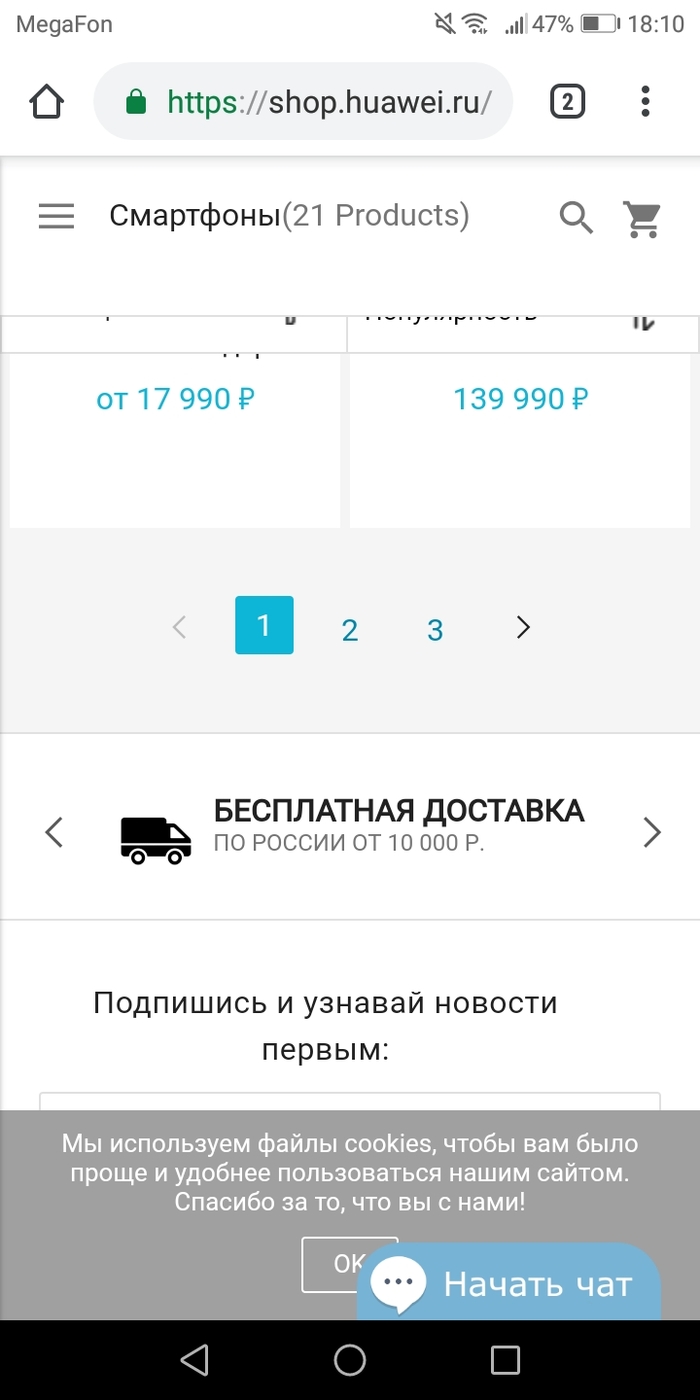
Task: Open the shopping cart
Action: tap(642, 217)
